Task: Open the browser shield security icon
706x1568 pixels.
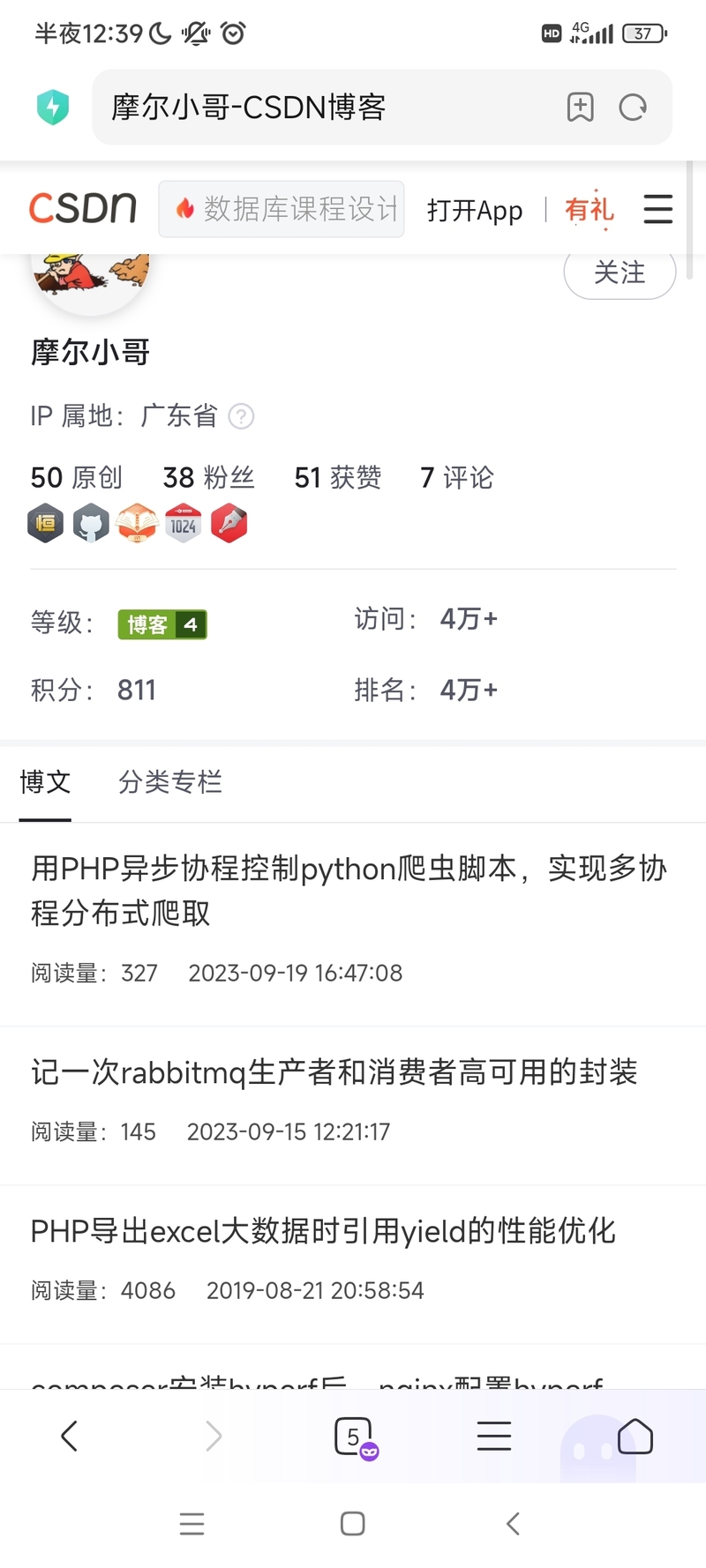Action: pyautogui.click(x=53, y=108)
